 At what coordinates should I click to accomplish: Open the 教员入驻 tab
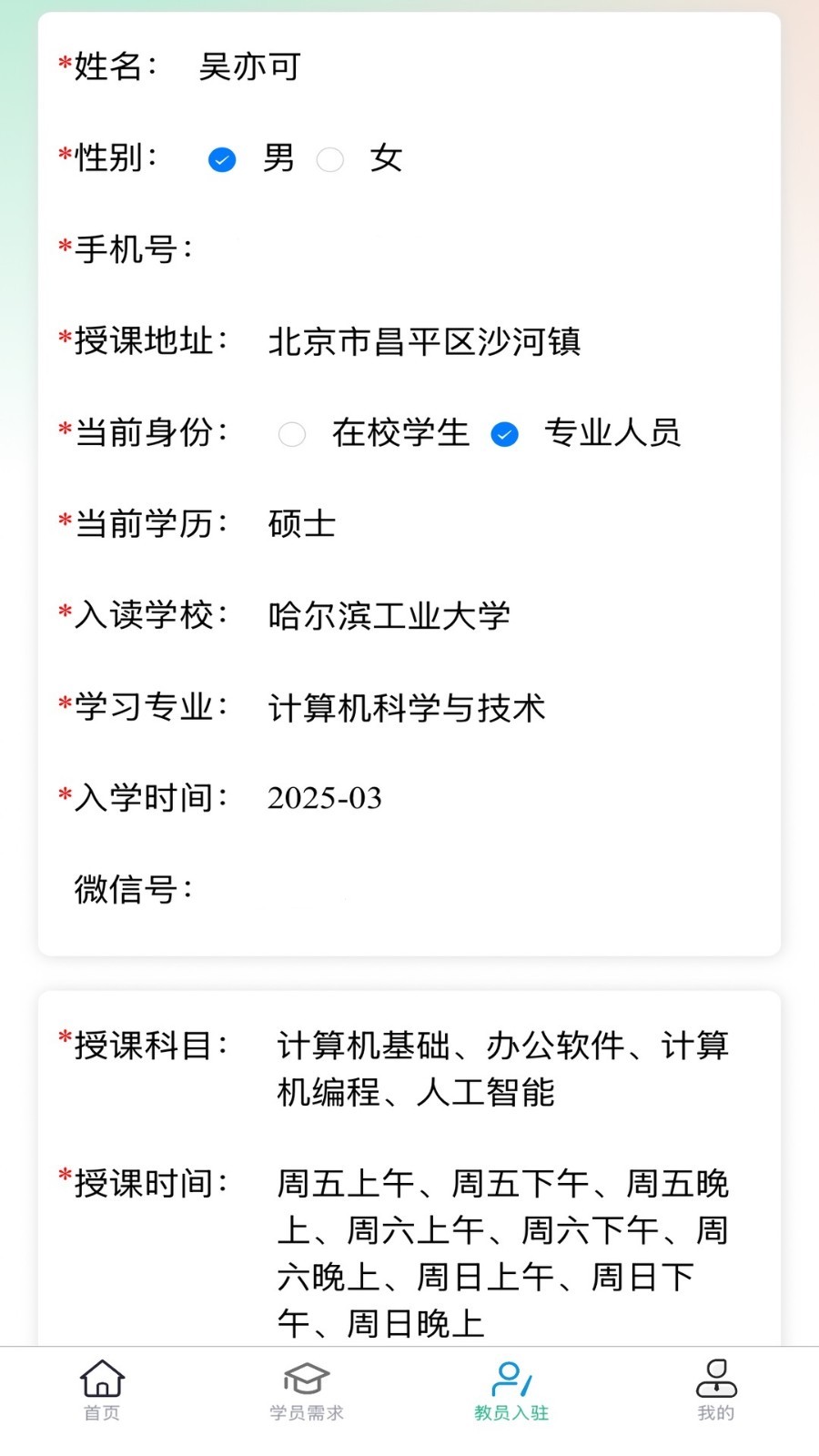pyautogui.click(x=511, y=1390)
